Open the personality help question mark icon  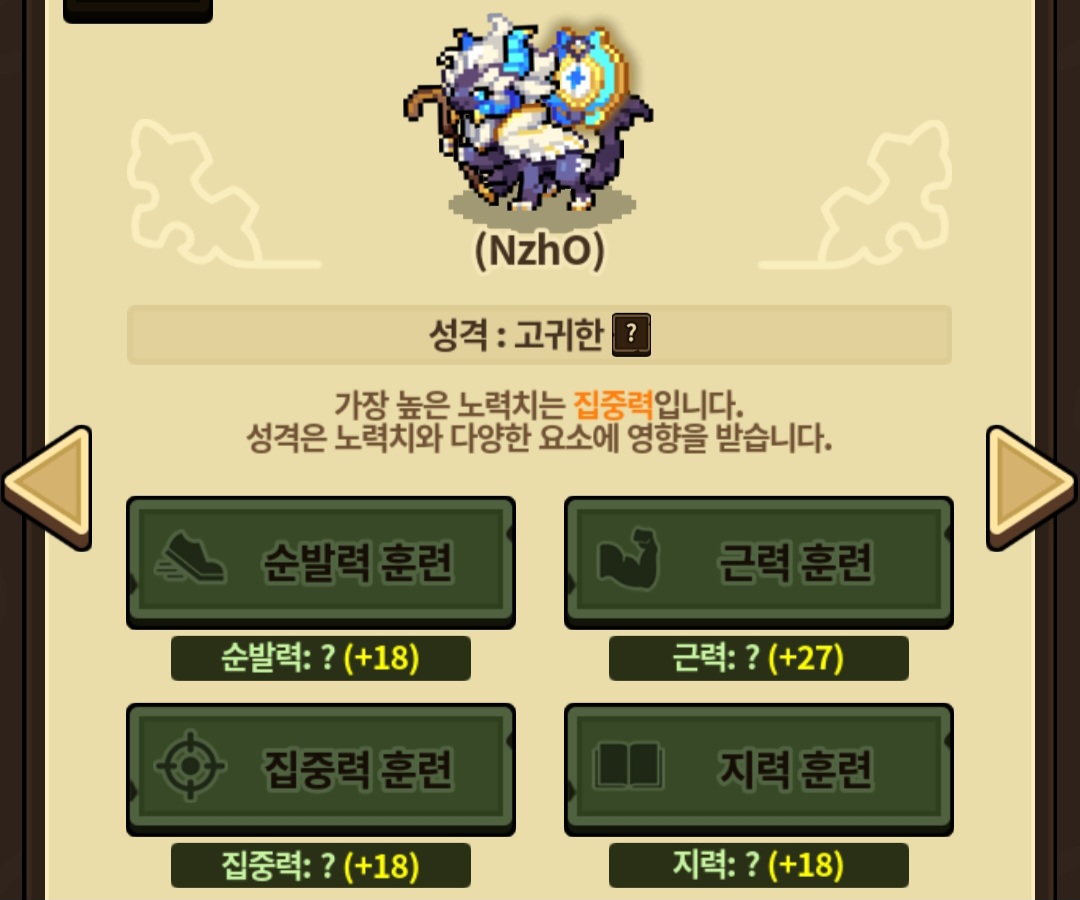[631, 335]
